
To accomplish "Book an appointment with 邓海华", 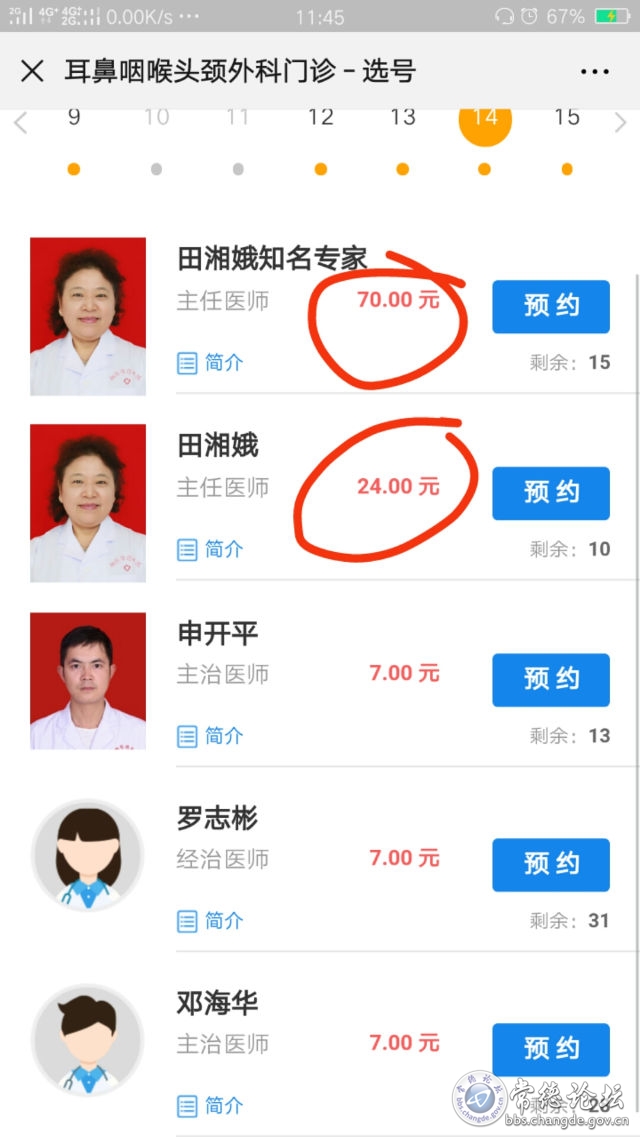I will pos(550,1049).
